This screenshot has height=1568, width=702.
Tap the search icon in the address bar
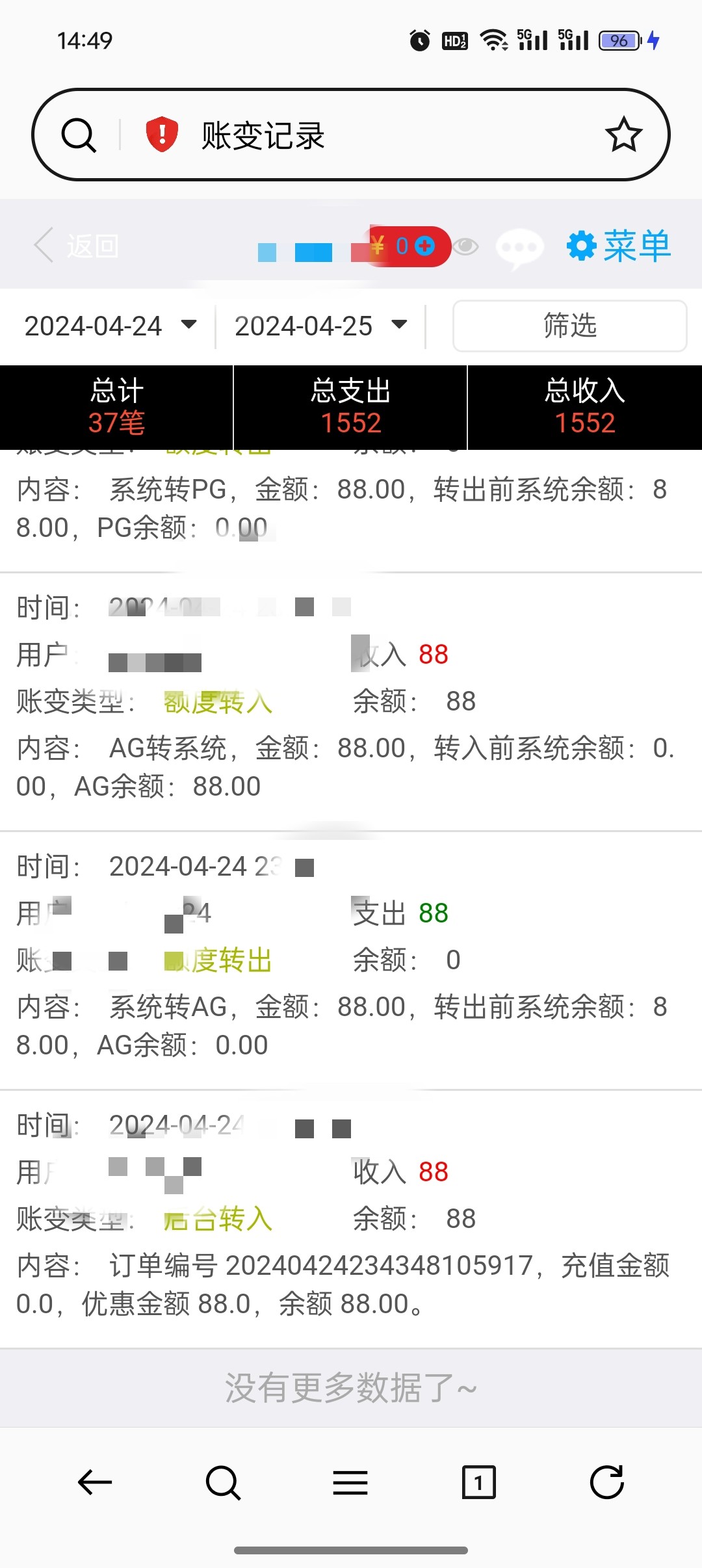(79, 135)
